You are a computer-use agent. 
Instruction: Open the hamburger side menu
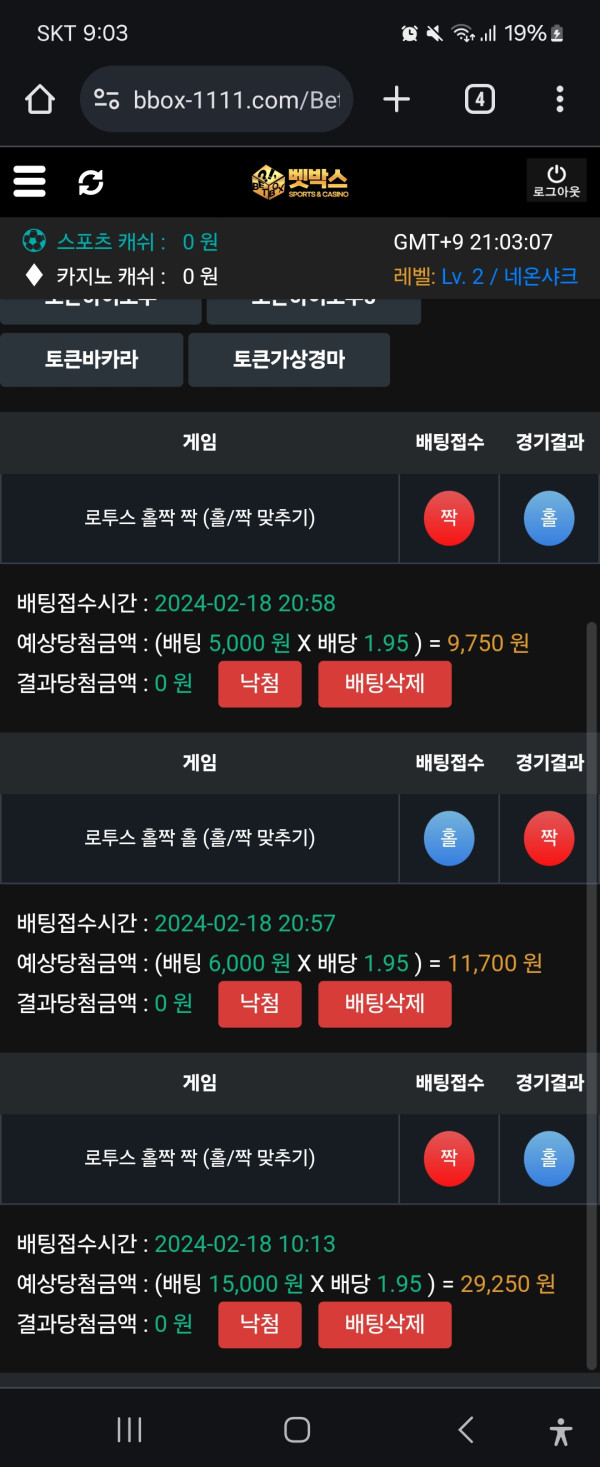point(30,182)
